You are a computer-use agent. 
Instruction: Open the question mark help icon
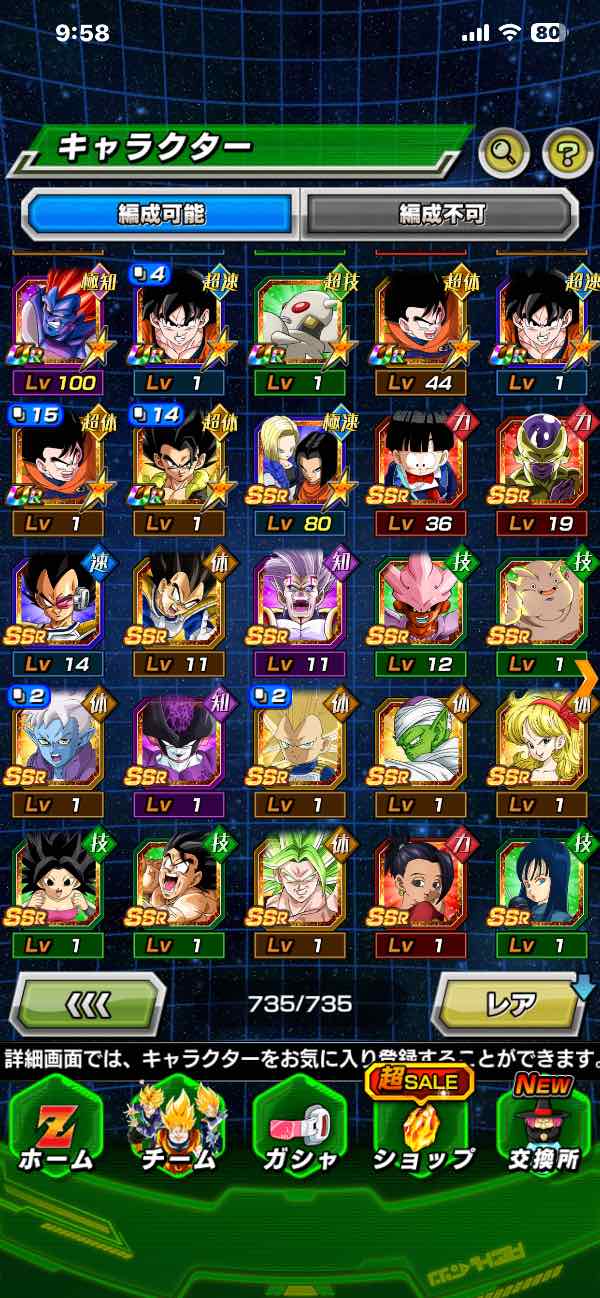coord(567,152)
